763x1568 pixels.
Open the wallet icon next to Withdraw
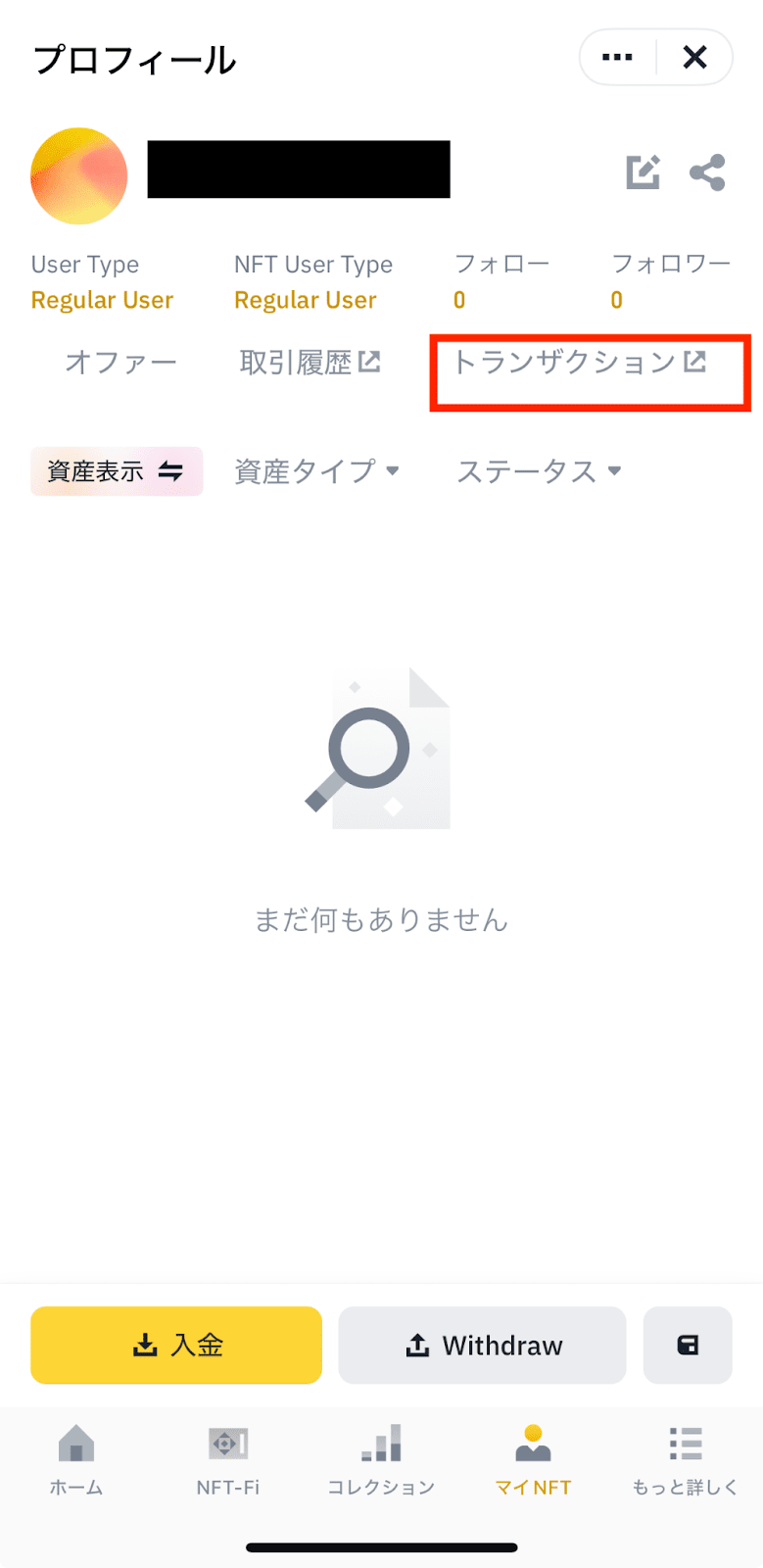pyautogui.click(x=688, y=1345)
